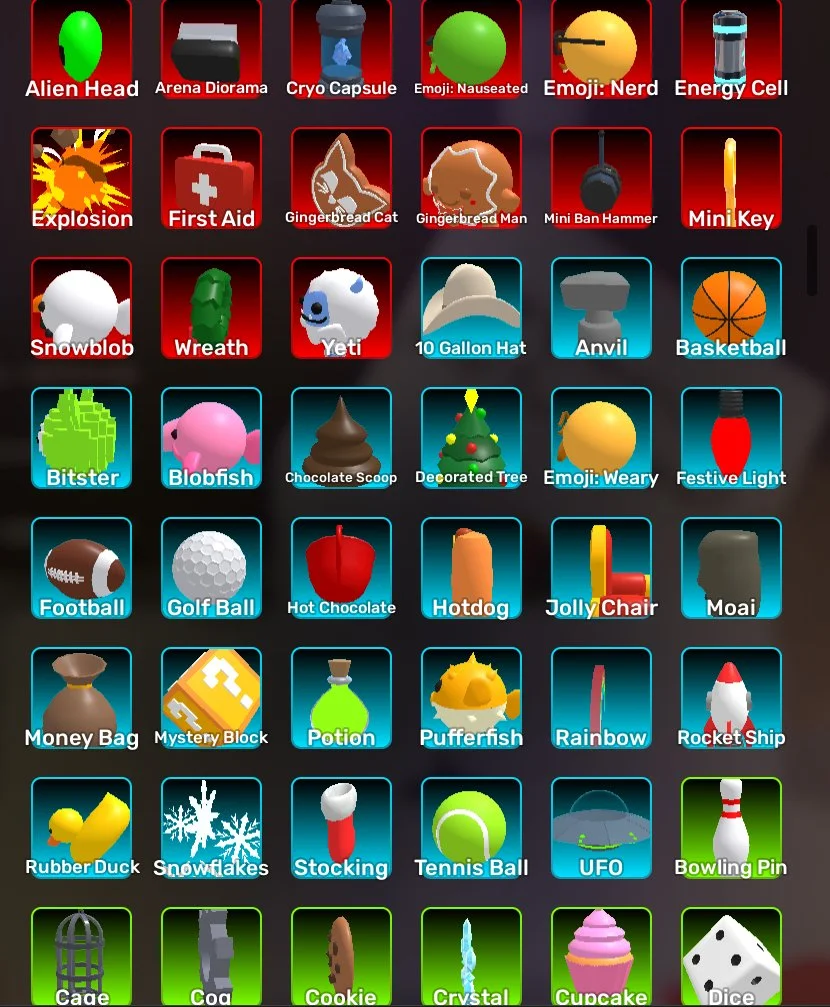Select the Bowling Pin item
830x1007 pixels.
point(731,828)
